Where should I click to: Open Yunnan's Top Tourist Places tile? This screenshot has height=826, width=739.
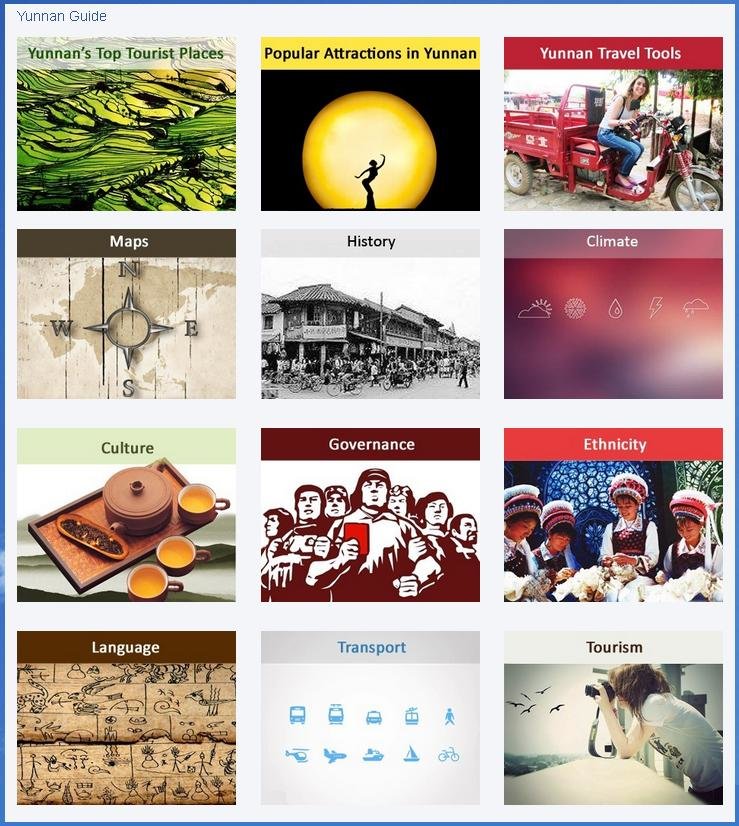click(126, 124)
